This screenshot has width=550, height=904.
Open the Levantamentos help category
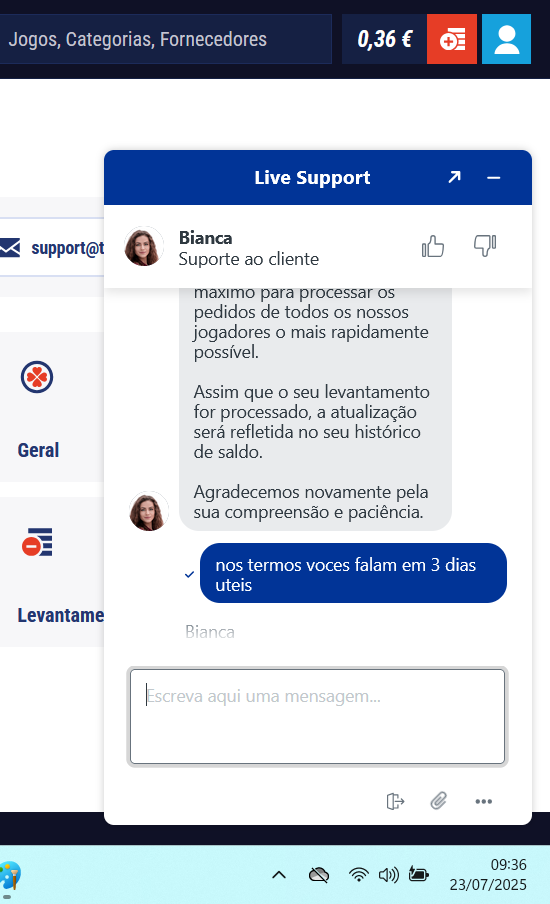52,572
